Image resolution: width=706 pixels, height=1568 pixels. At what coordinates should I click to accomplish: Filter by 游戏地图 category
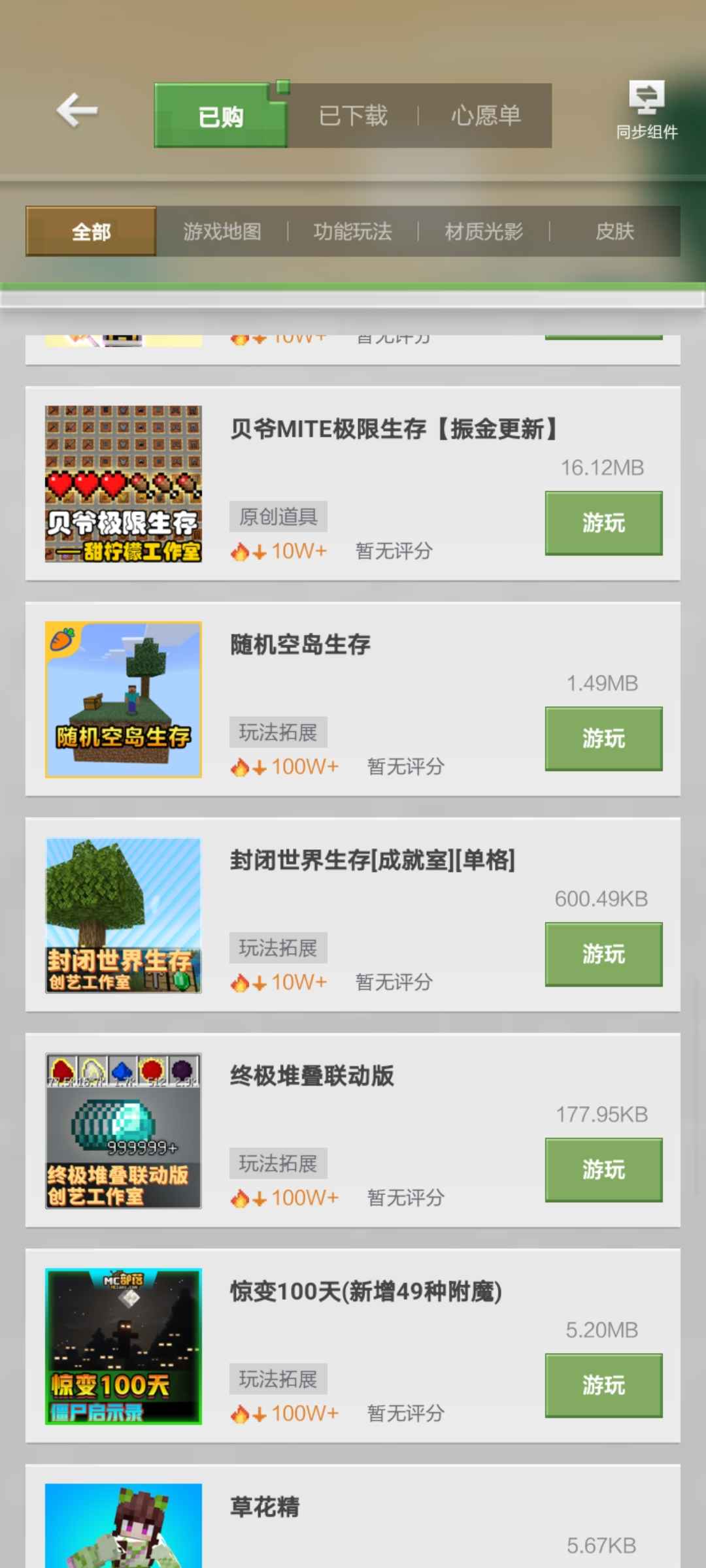coord(222,231)
